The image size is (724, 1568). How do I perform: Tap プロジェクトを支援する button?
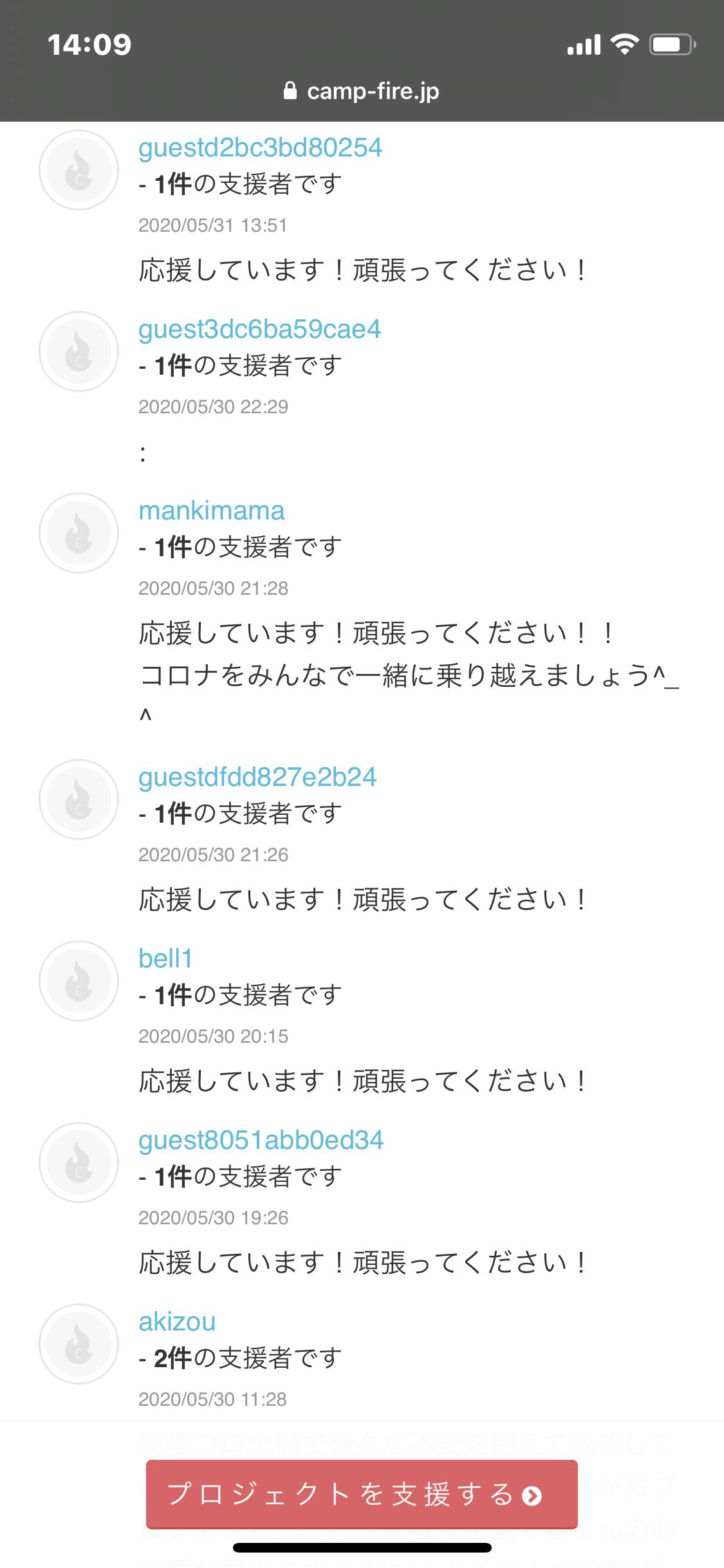(x=362, y=1494)
